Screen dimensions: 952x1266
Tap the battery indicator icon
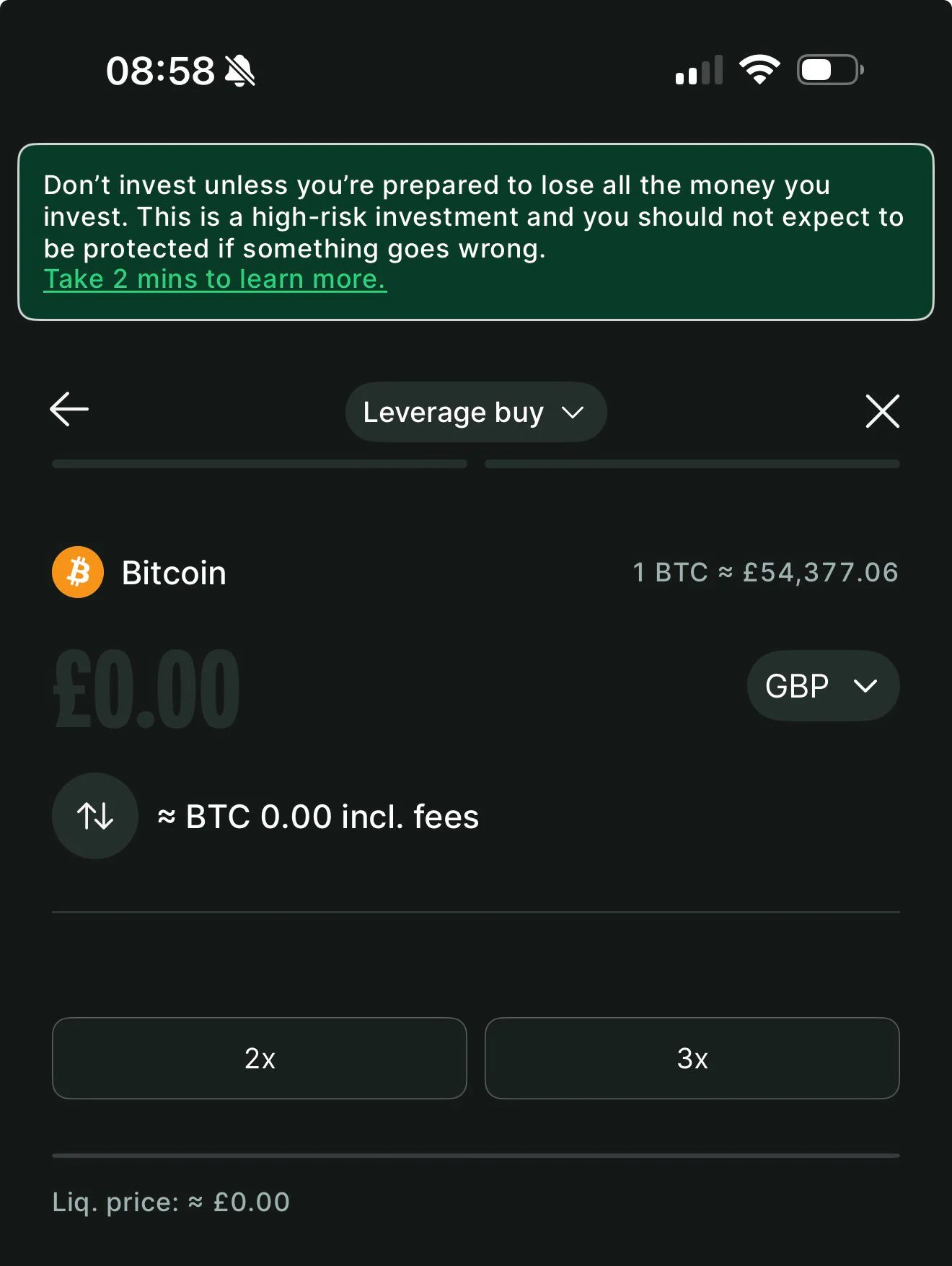(828, 69)
